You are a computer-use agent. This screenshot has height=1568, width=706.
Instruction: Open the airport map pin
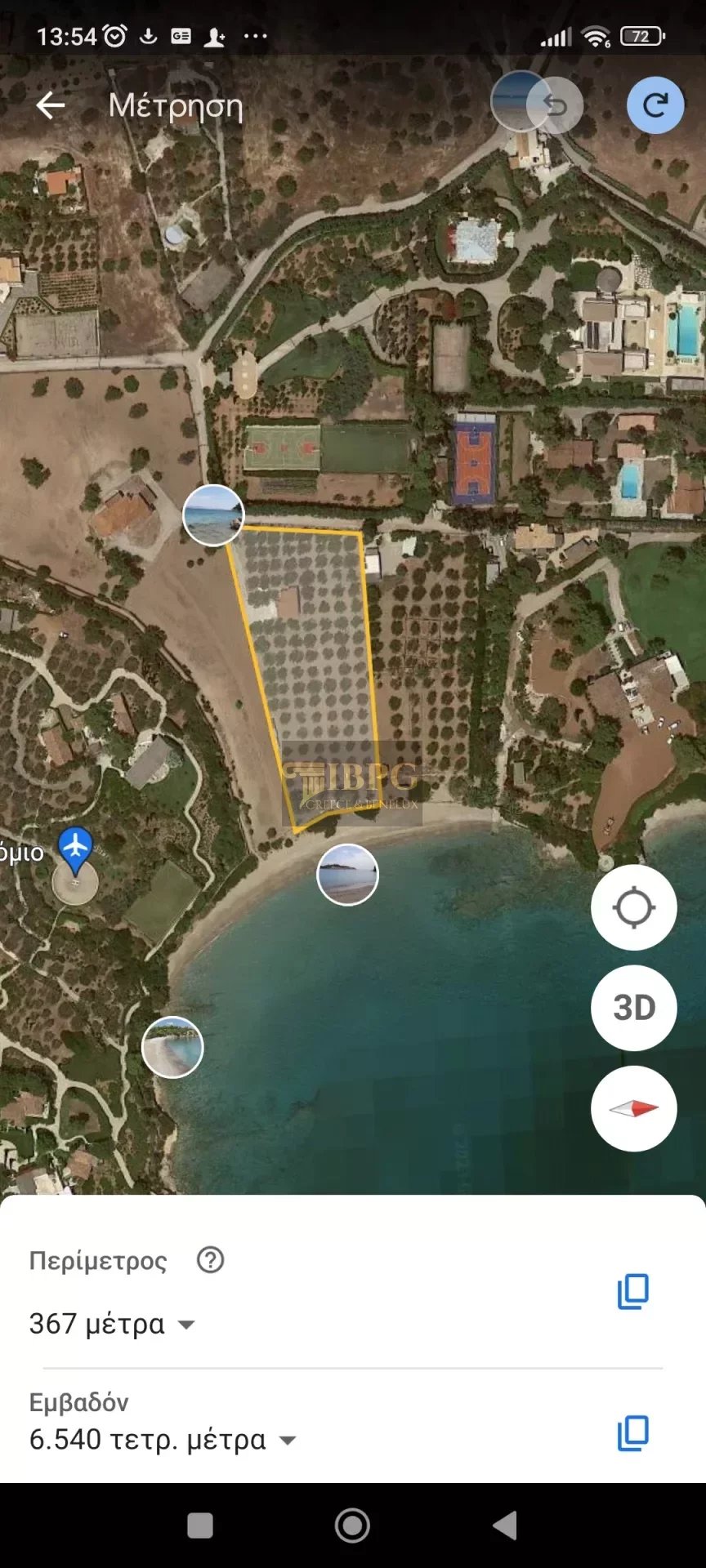point(75,849)
